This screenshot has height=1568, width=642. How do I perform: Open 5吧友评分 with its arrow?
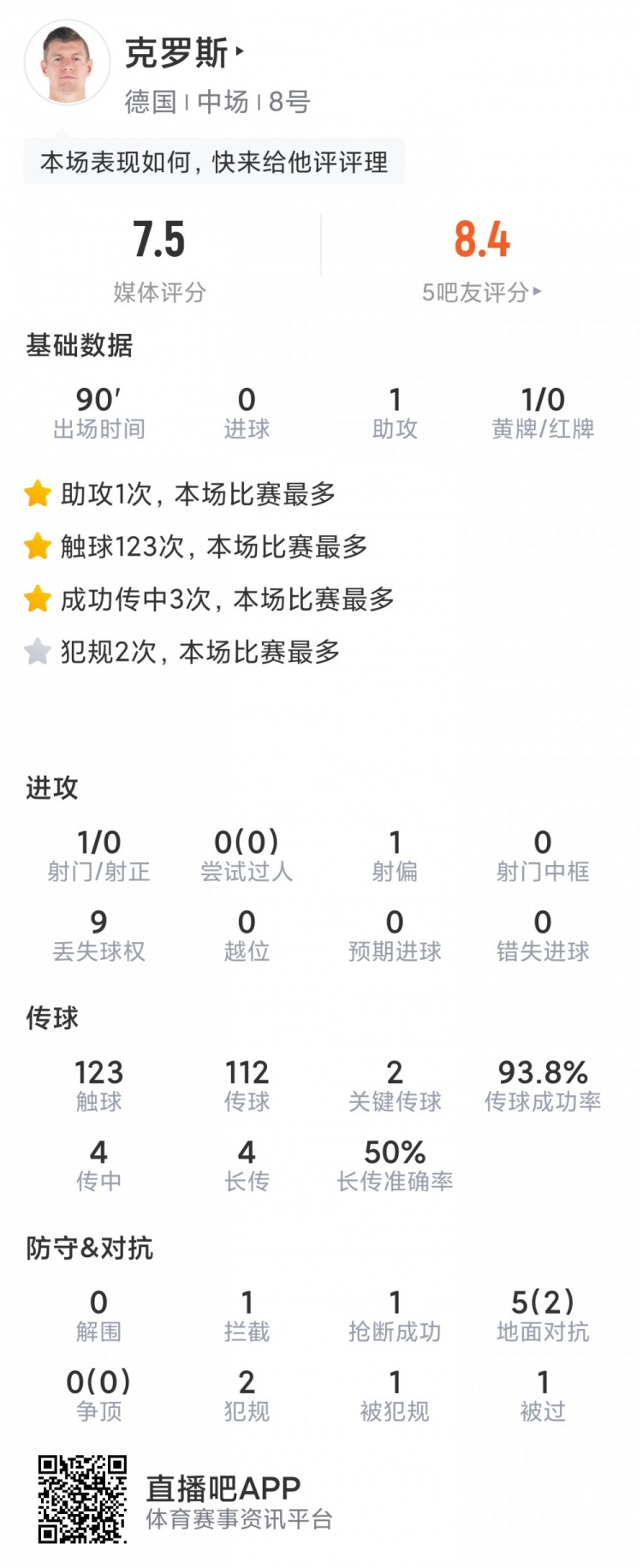(482, 289)
